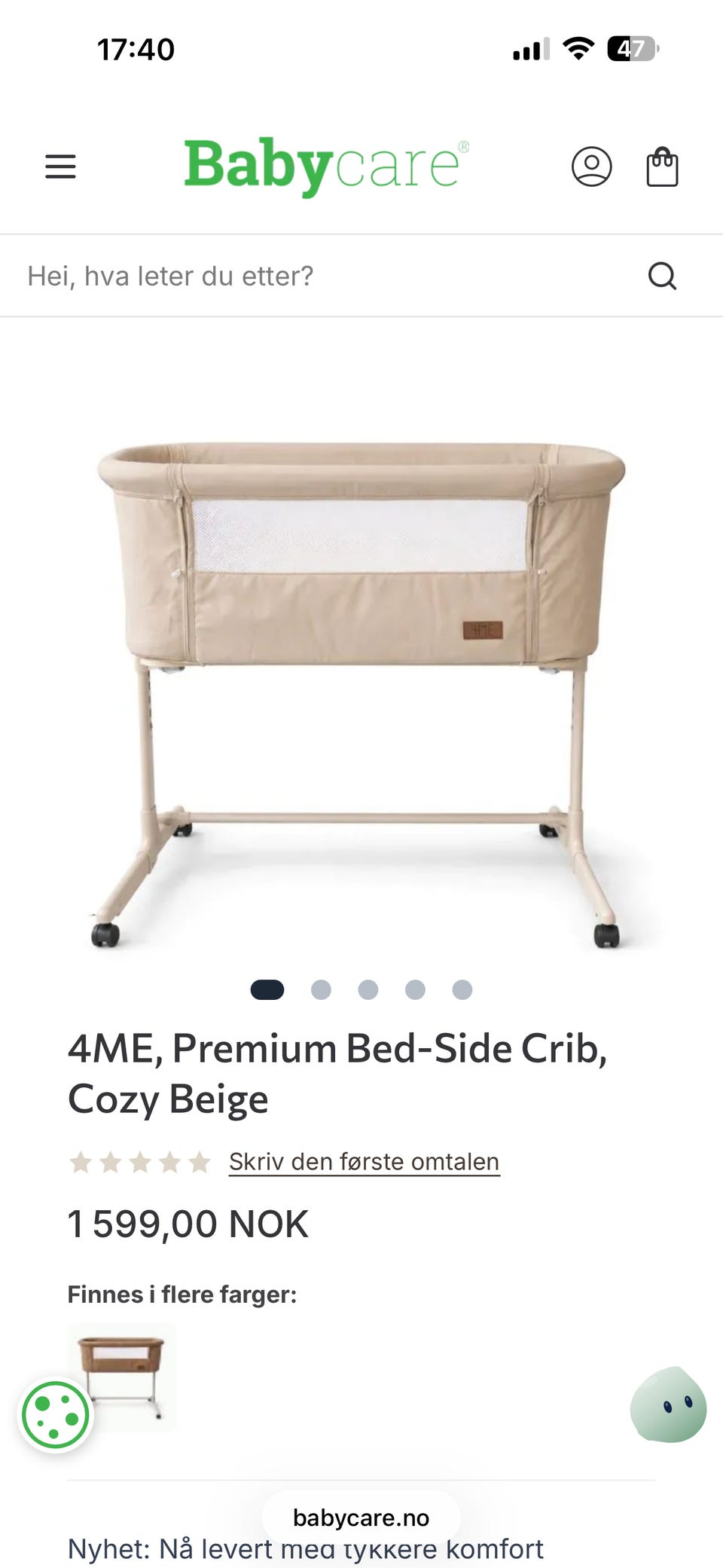Viewport: 723px width, 1568px height.
Task: Open the chat assistant bubble
Action: click(669, 1404)
